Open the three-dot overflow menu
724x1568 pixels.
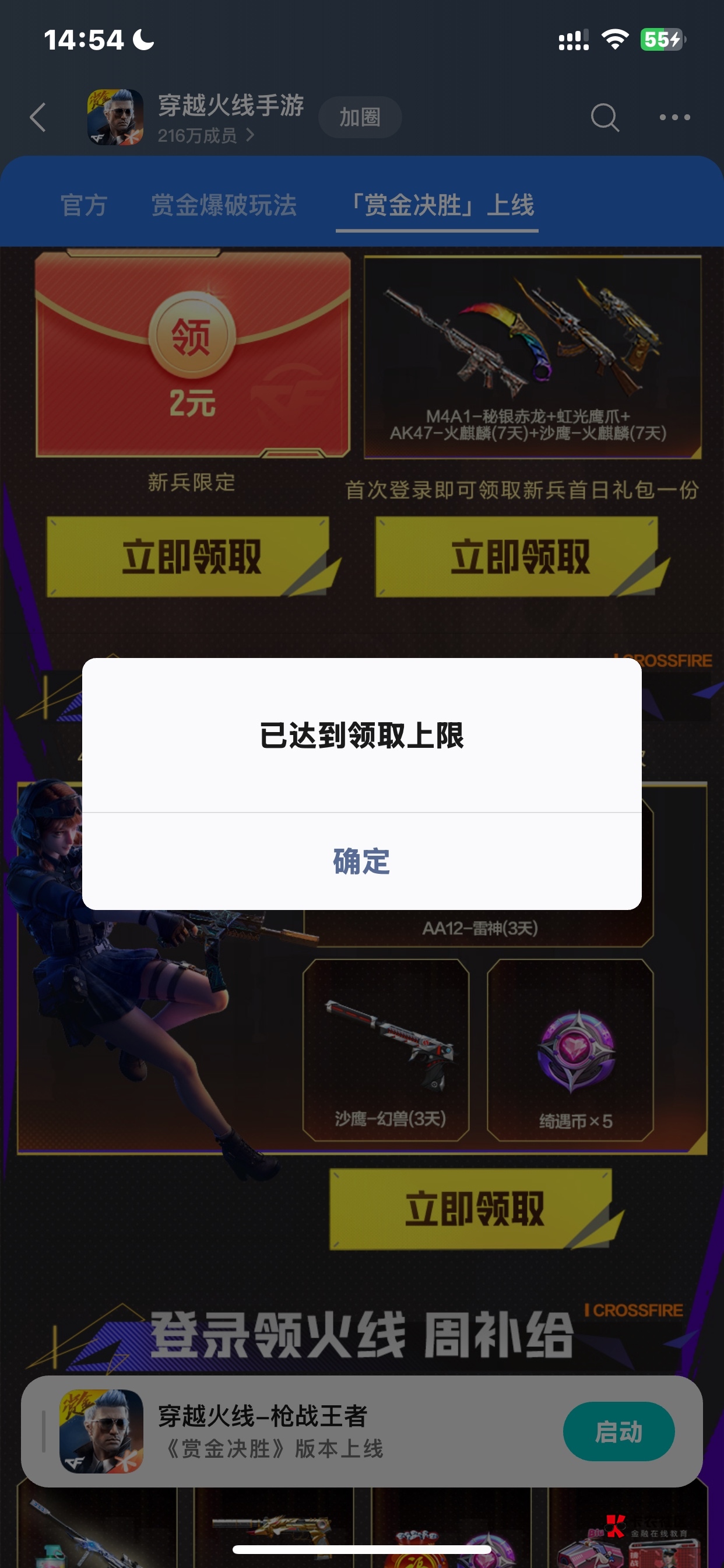pos(674,117)
